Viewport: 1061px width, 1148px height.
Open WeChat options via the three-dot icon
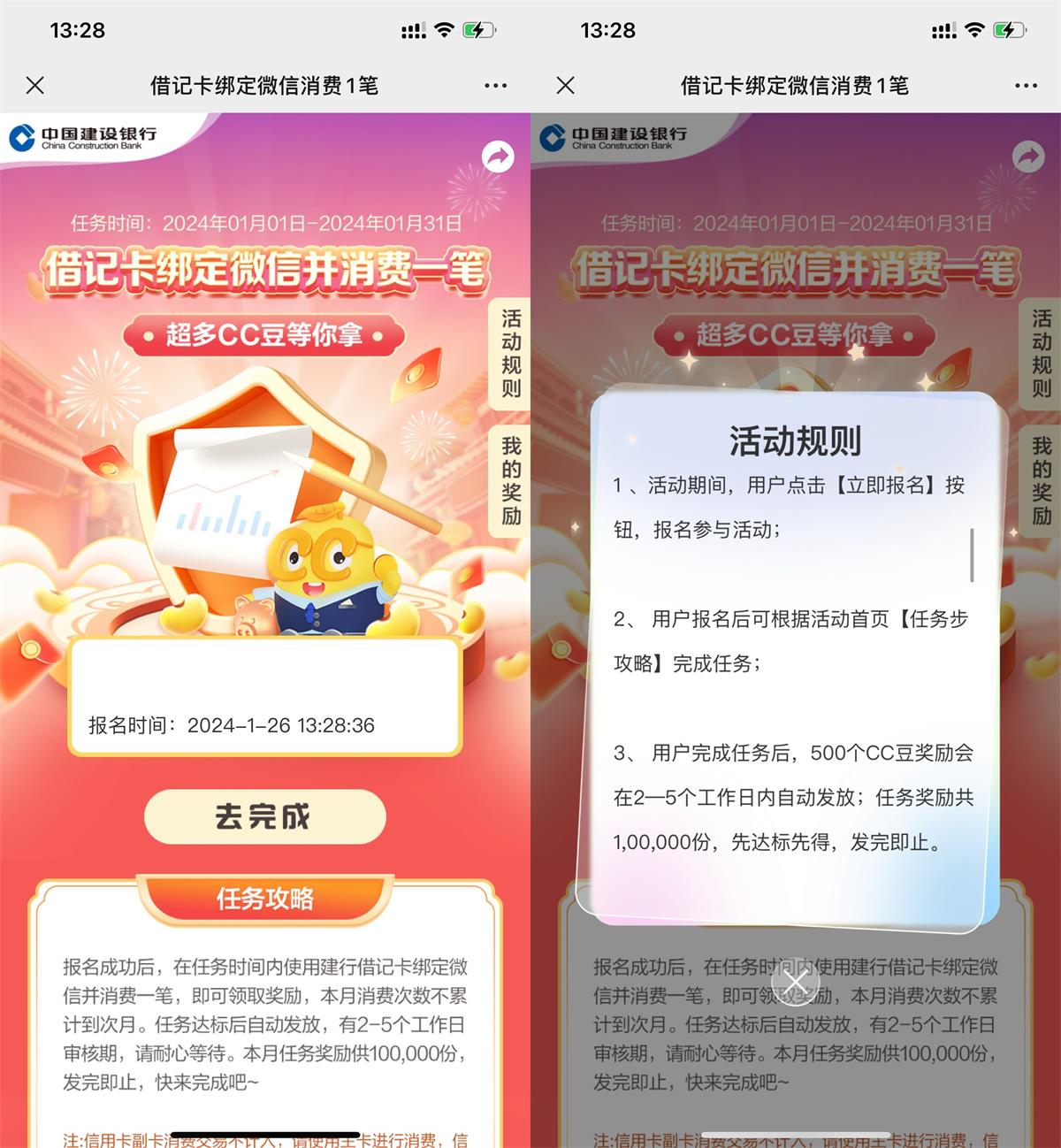[494, 85]
